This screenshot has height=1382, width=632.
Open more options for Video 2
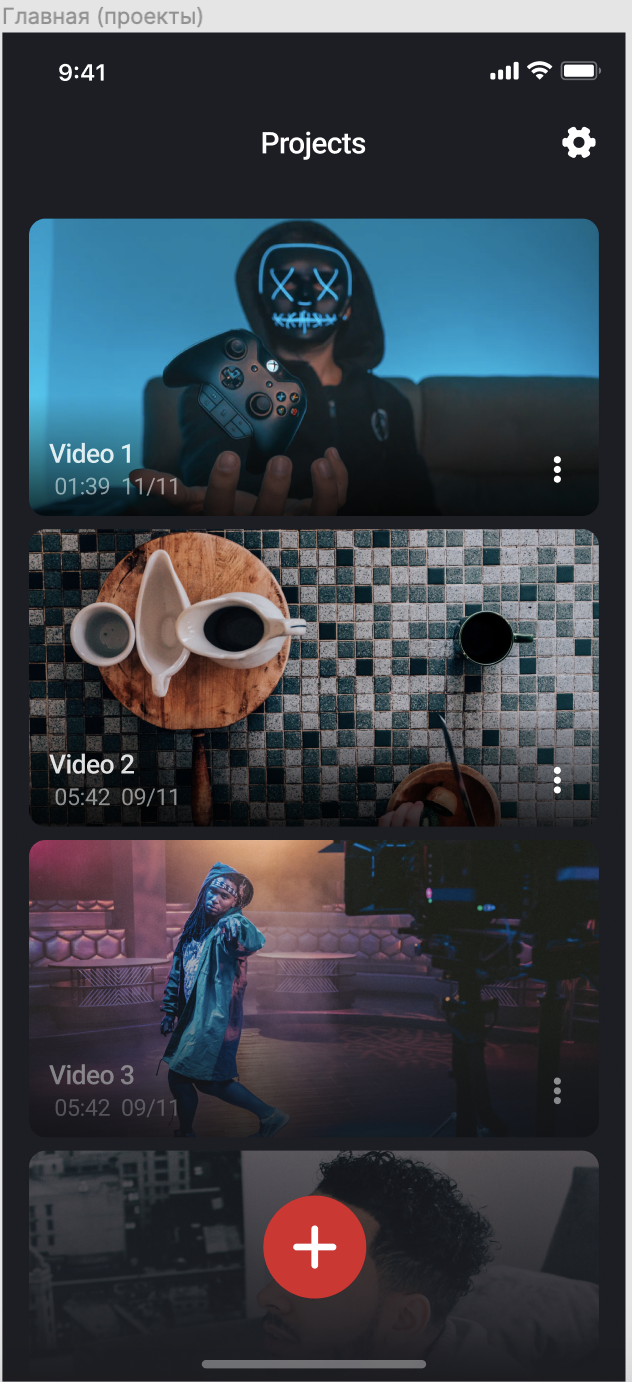(557, 781)
